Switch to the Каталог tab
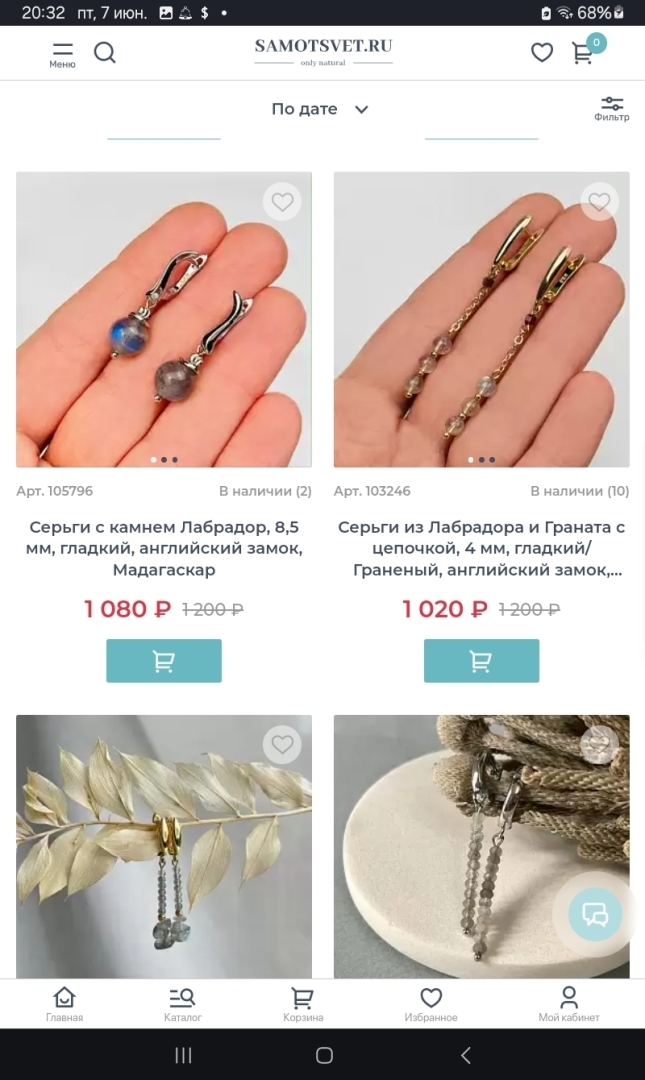 click(183, 1003)
